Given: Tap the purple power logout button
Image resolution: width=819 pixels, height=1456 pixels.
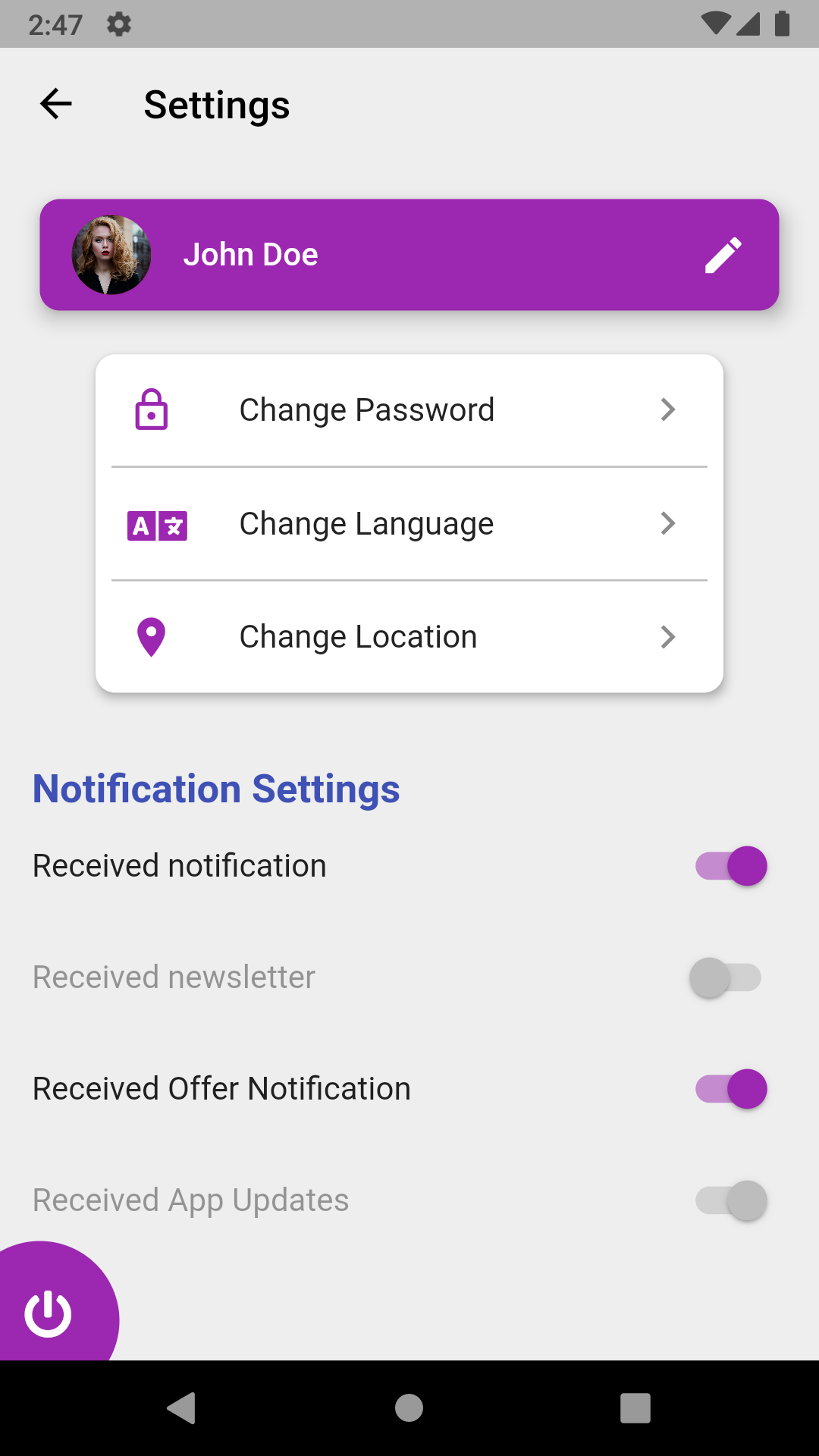Looking at the screenshot, I should coord(49,1313).
